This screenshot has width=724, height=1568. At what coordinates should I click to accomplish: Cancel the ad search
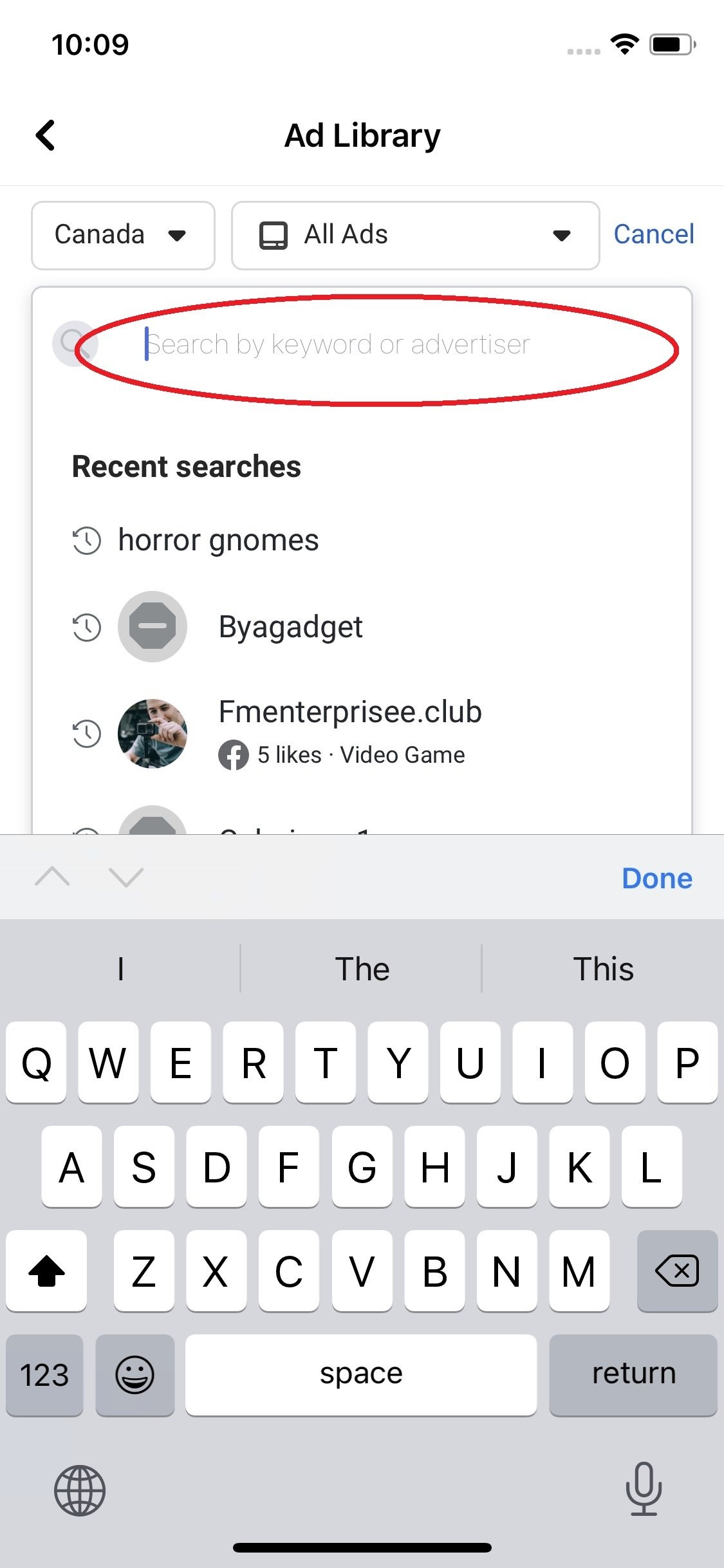pyautogui.click(x=653, y=235)
